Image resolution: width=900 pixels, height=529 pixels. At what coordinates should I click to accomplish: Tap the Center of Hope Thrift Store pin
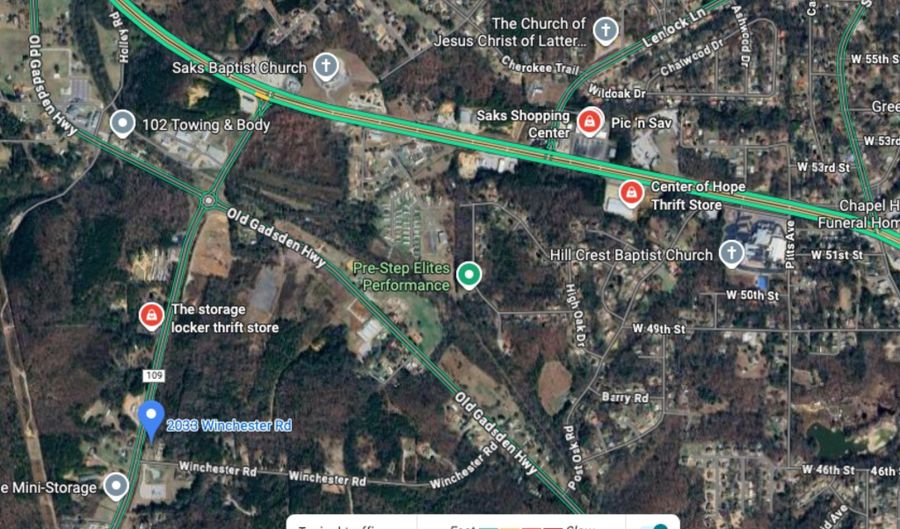(631, 191)
